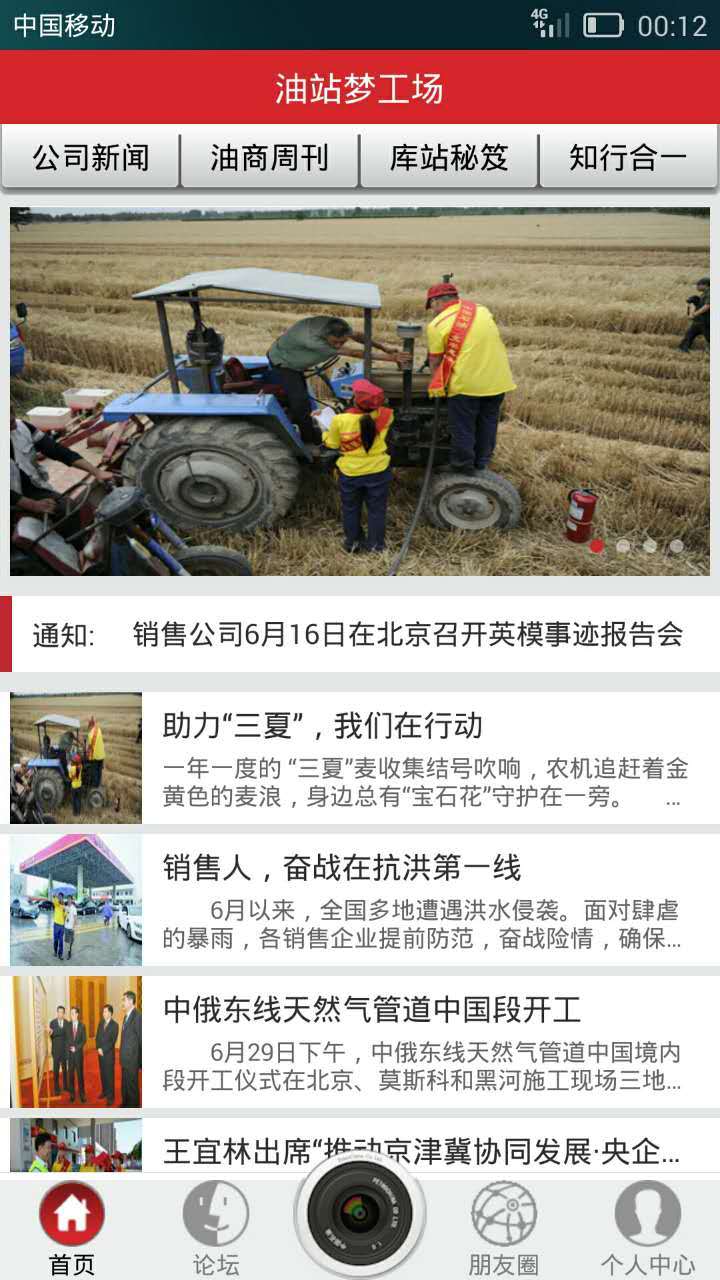Read the 通知 about 英模事迹报告会
This screenshot has width=720, height=1280.
click(x=407, y=634)
